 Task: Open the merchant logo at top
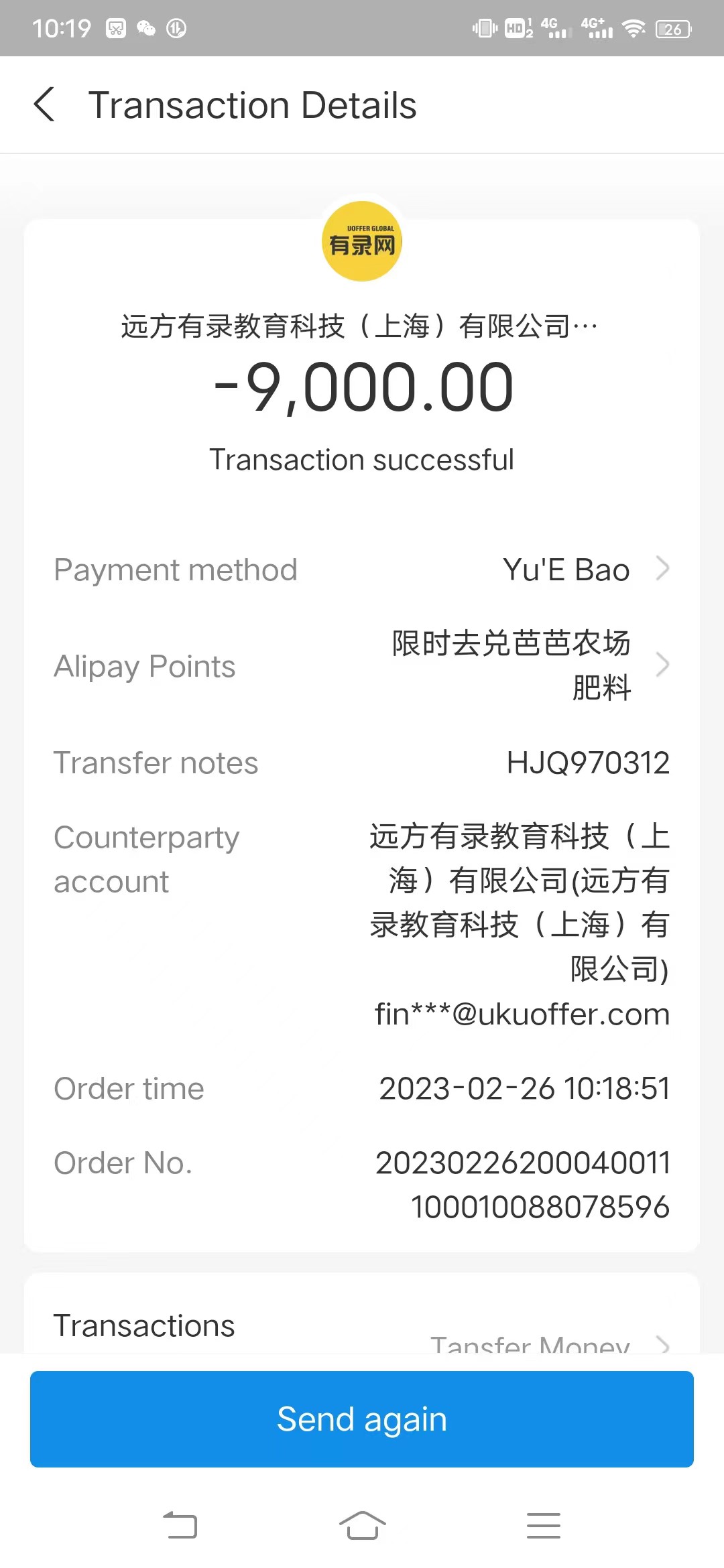[x=362, y=242]
